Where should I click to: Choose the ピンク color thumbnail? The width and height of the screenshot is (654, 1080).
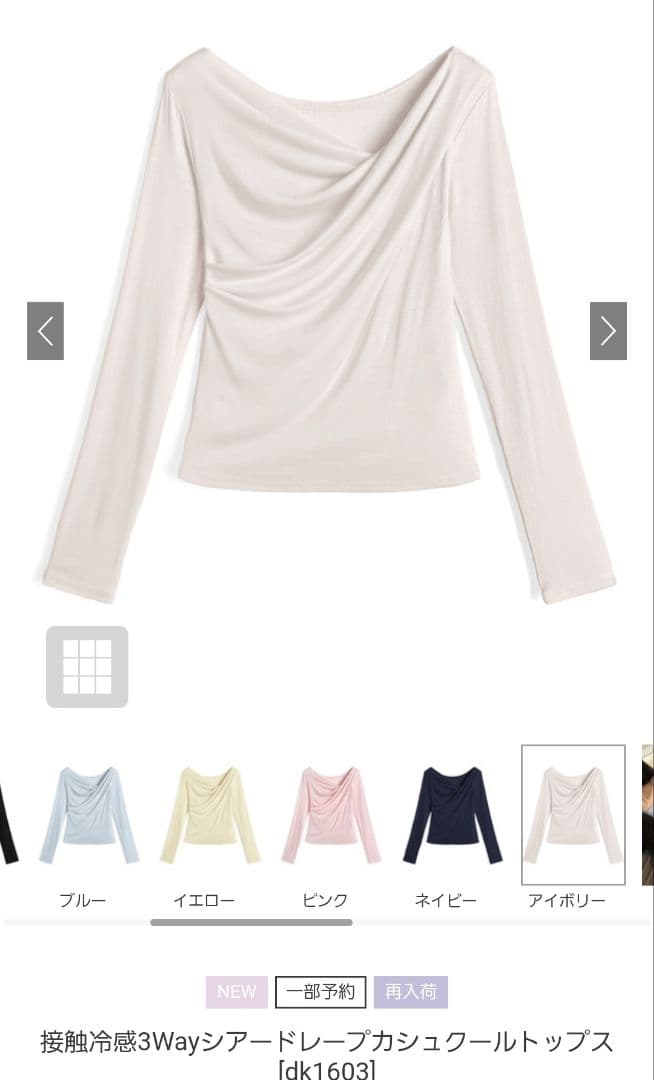click(331, 816)
